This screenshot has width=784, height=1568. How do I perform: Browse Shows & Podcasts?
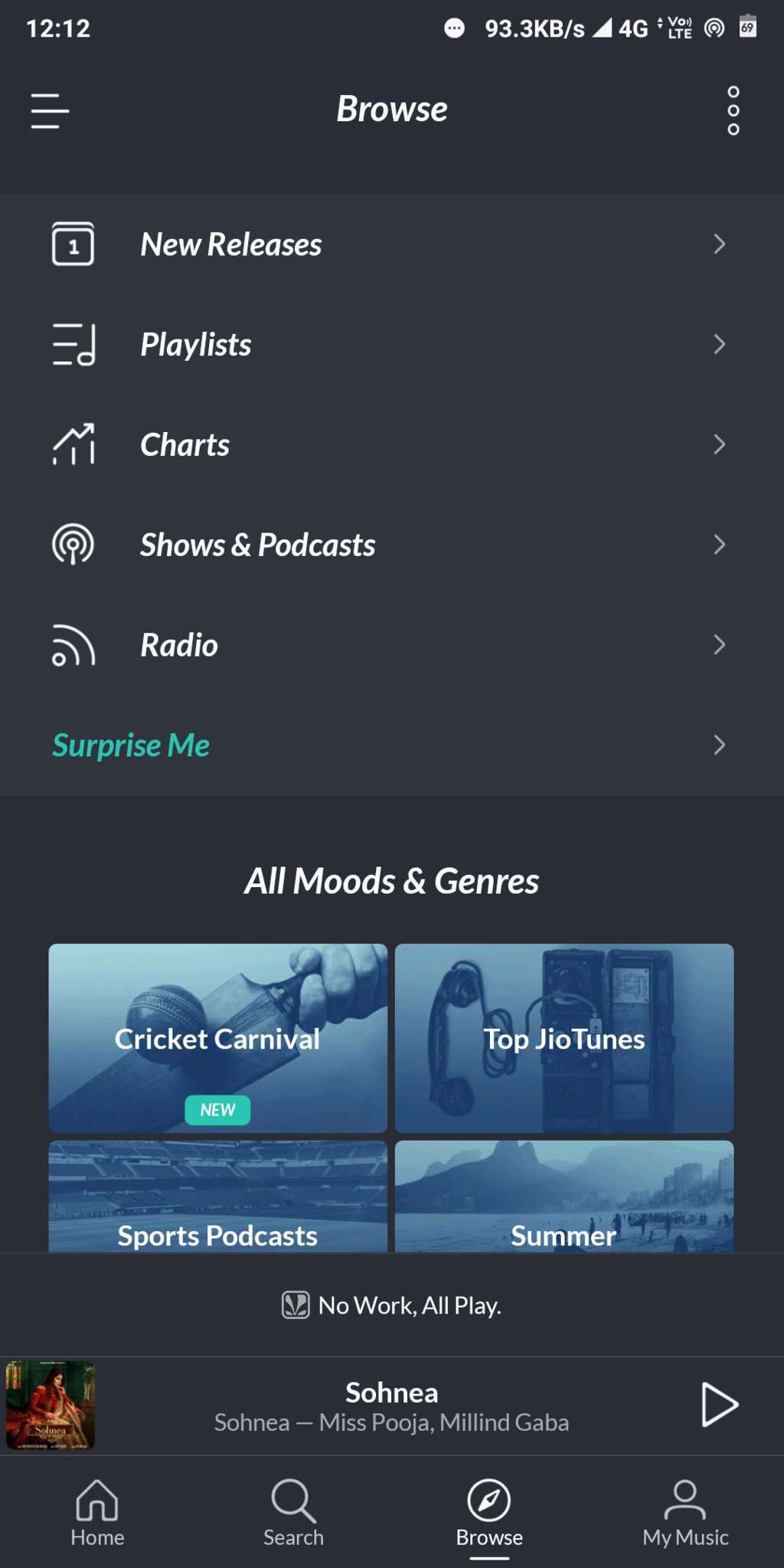[390, 545]
